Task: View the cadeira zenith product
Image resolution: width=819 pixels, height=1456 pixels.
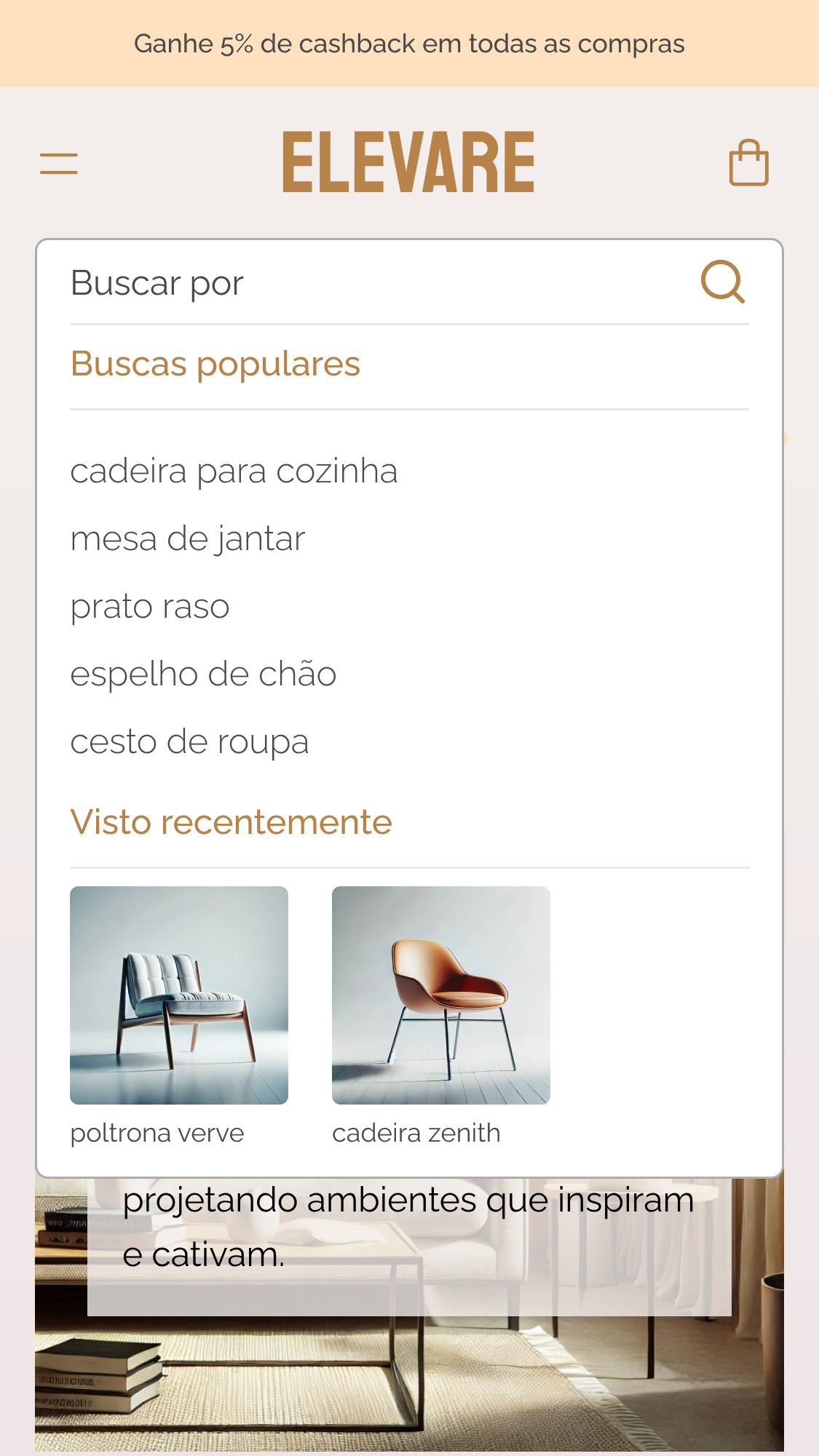Action: click(x=441, y=995)
